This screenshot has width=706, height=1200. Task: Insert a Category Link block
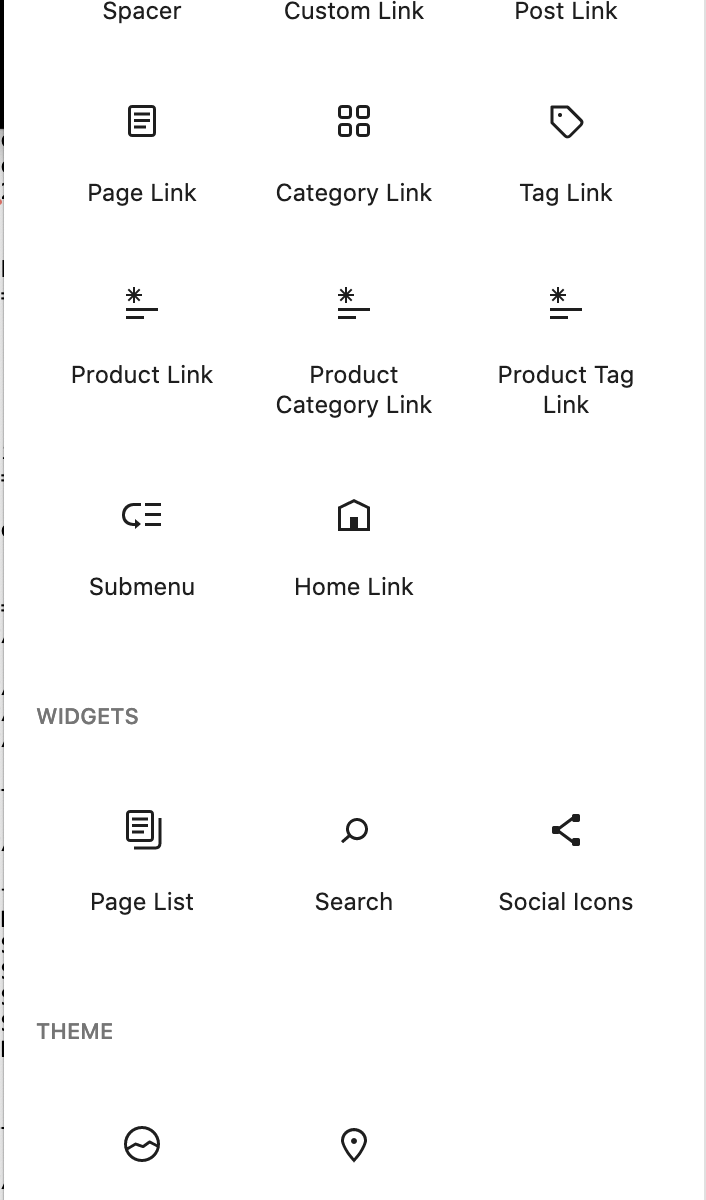(354, 154)
